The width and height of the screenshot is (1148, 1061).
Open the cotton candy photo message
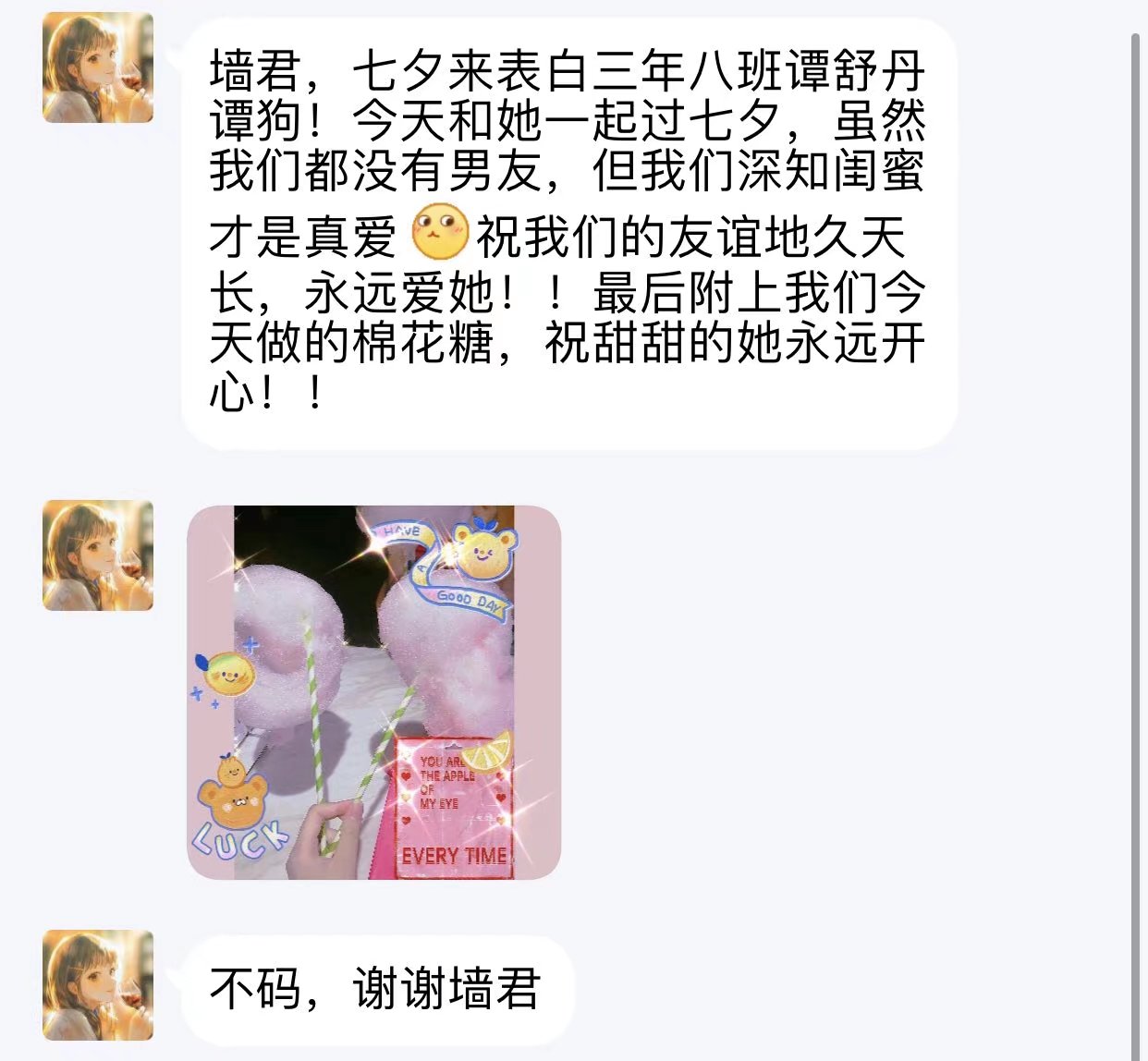click(373, 692)
